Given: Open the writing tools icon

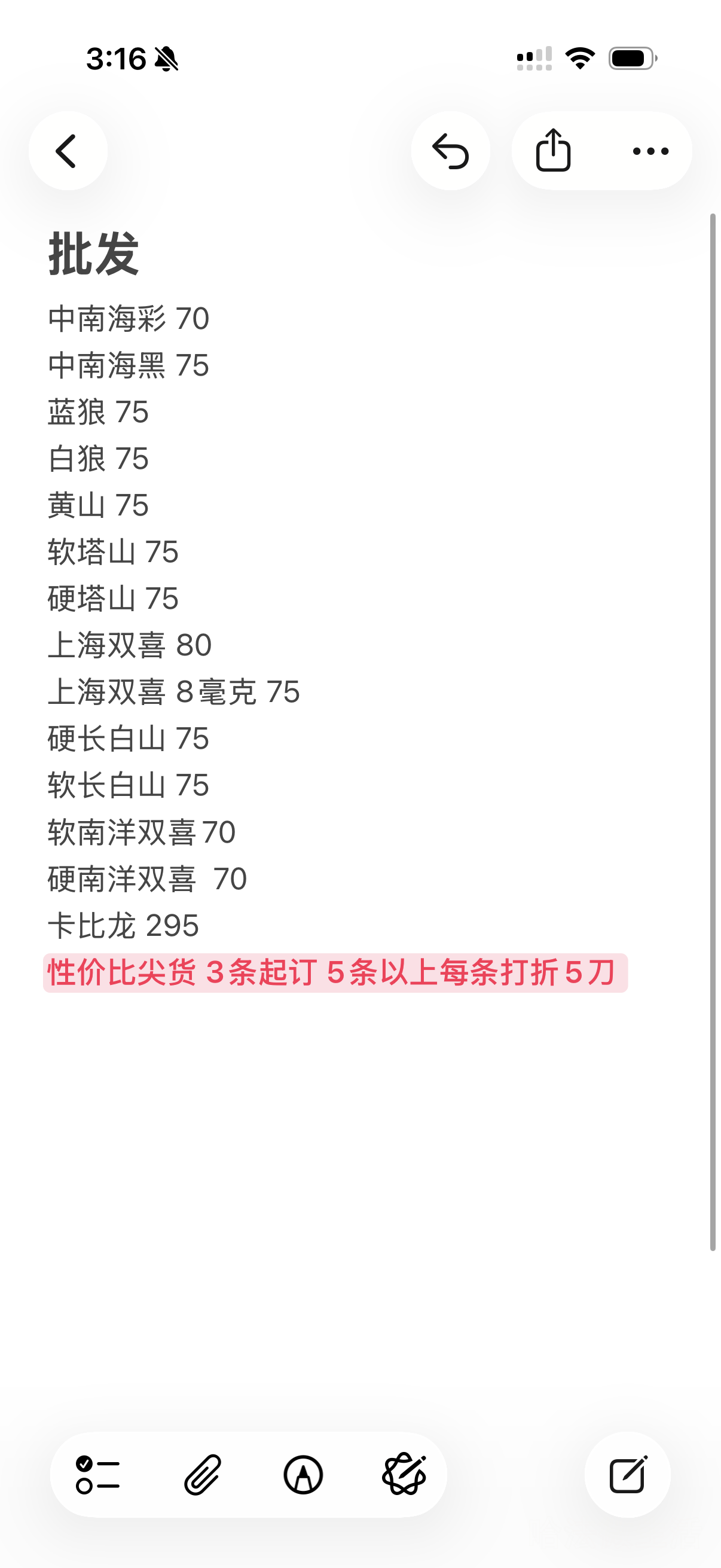Looking at the screenshot, I should [x=404, y=1474].
